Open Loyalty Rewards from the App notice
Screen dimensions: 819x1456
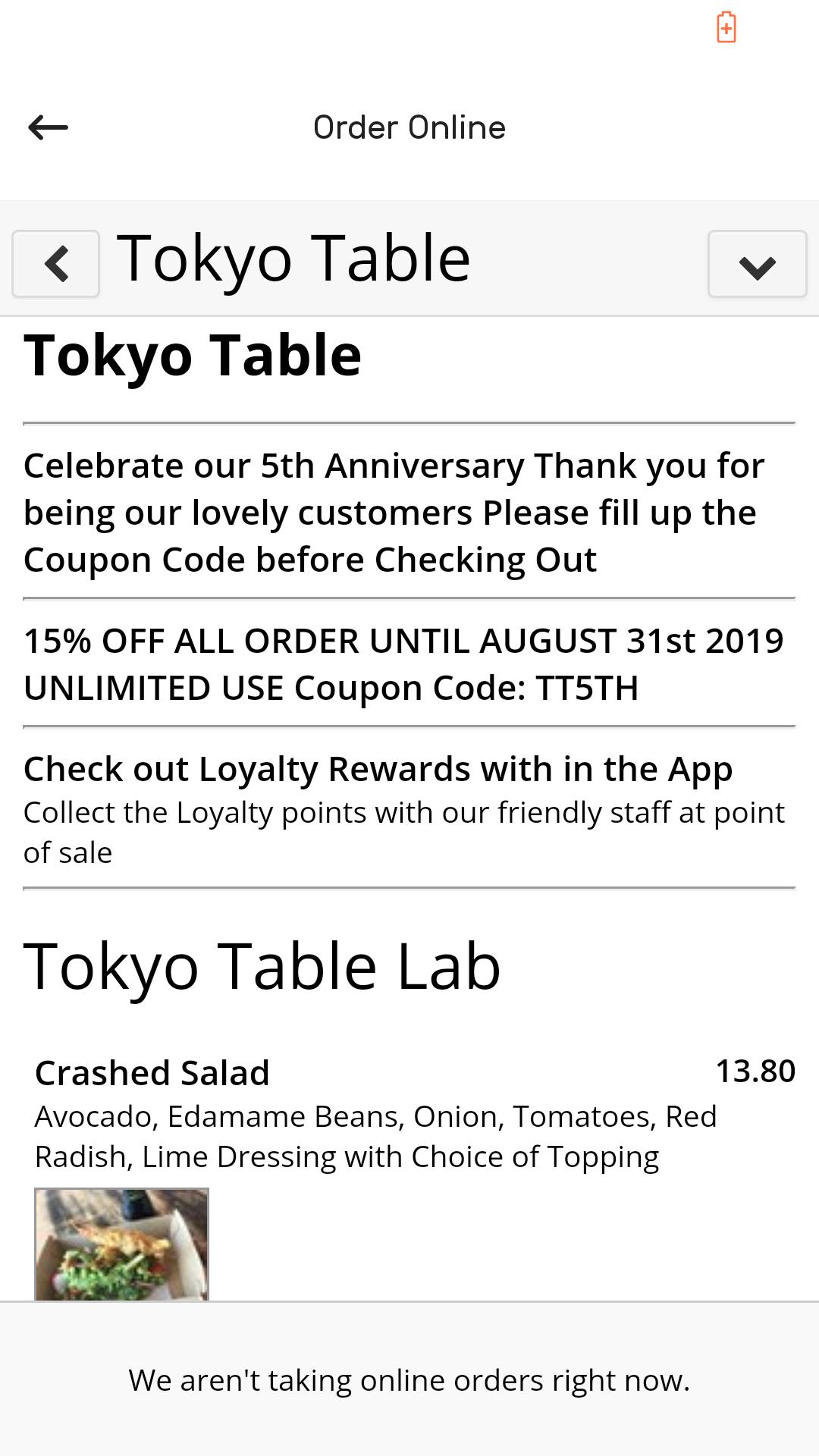coord(378,767)
